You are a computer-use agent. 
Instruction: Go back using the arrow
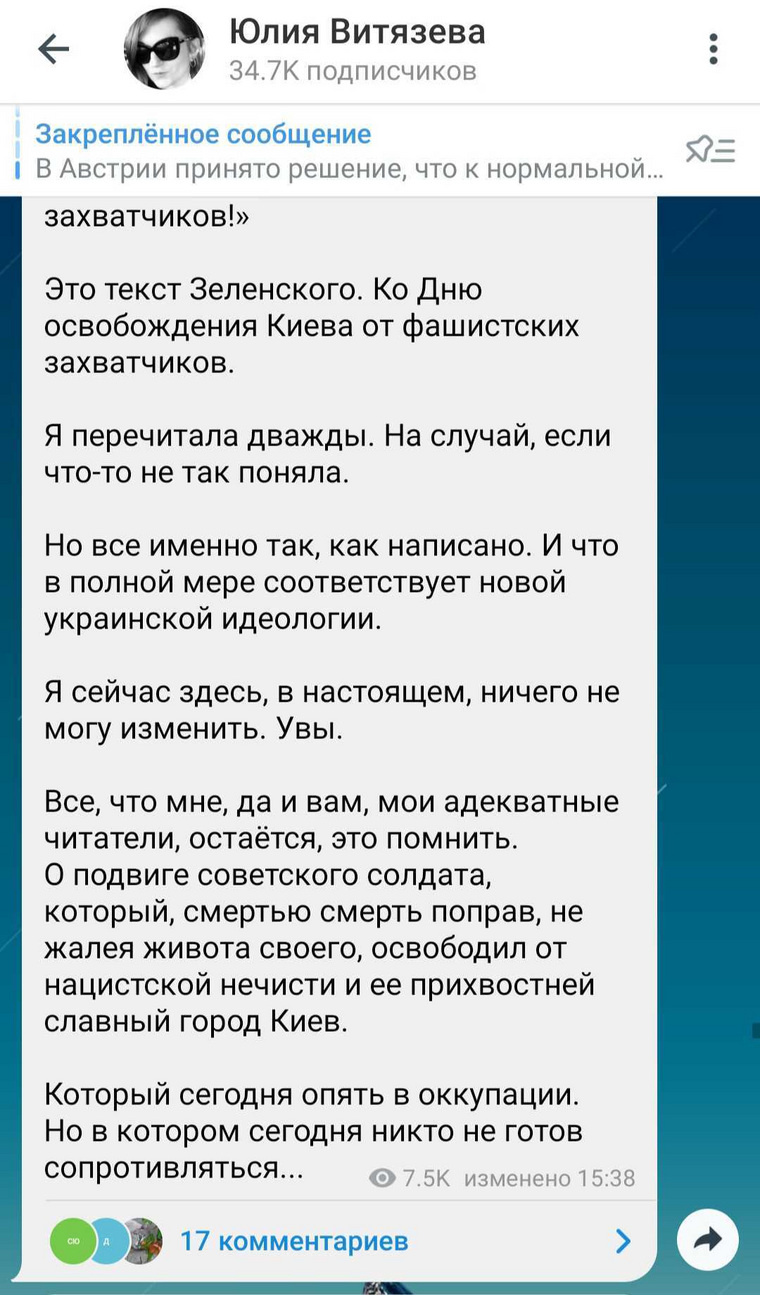tap(53, 49)
